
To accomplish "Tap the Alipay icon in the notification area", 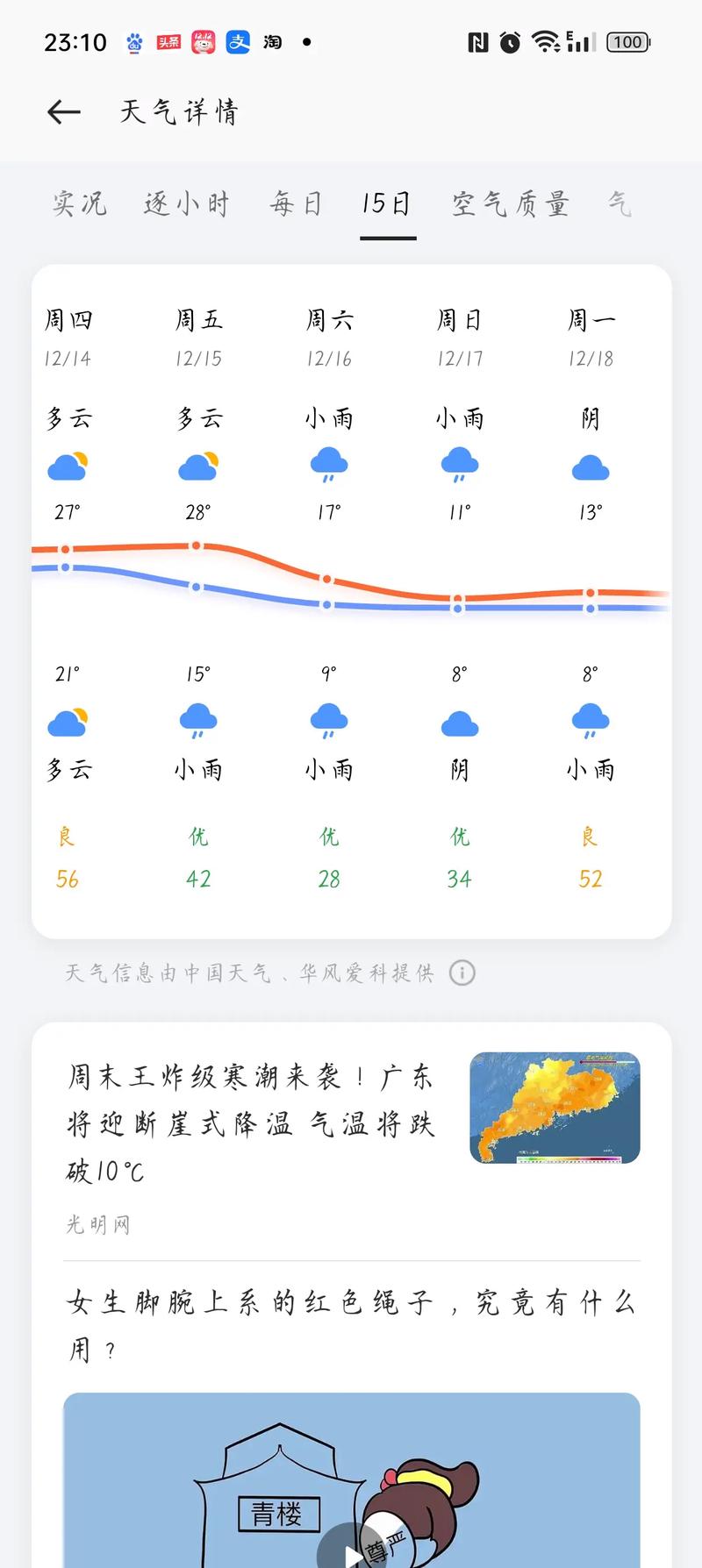I will [237, 41].
